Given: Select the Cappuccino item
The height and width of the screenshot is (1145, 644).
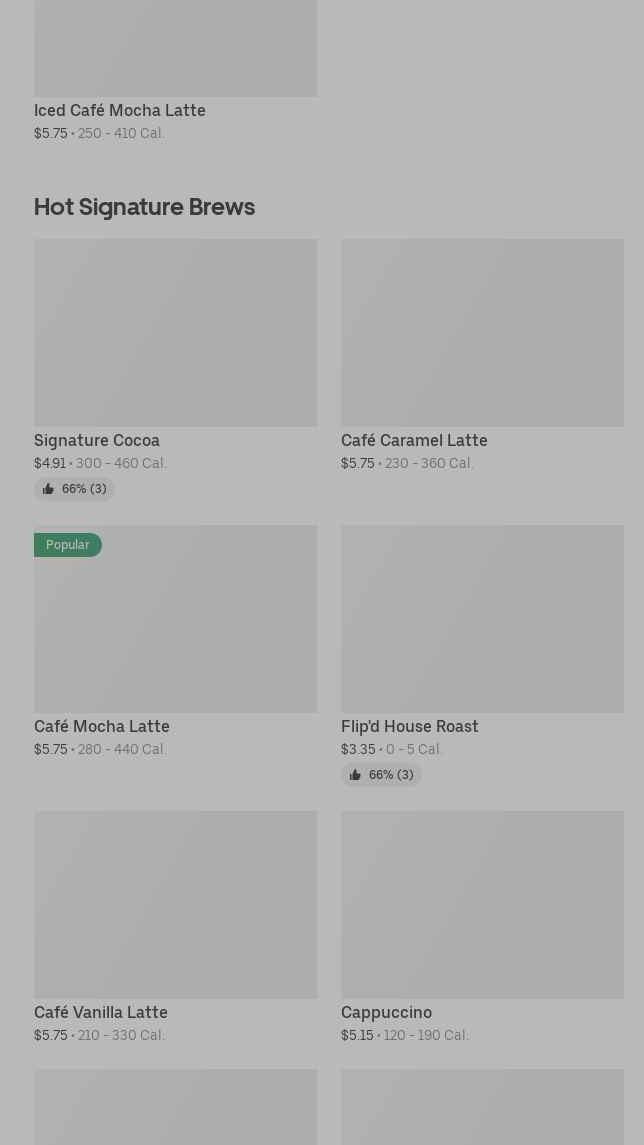Looking at the screenshot, I should click(482, 927).
